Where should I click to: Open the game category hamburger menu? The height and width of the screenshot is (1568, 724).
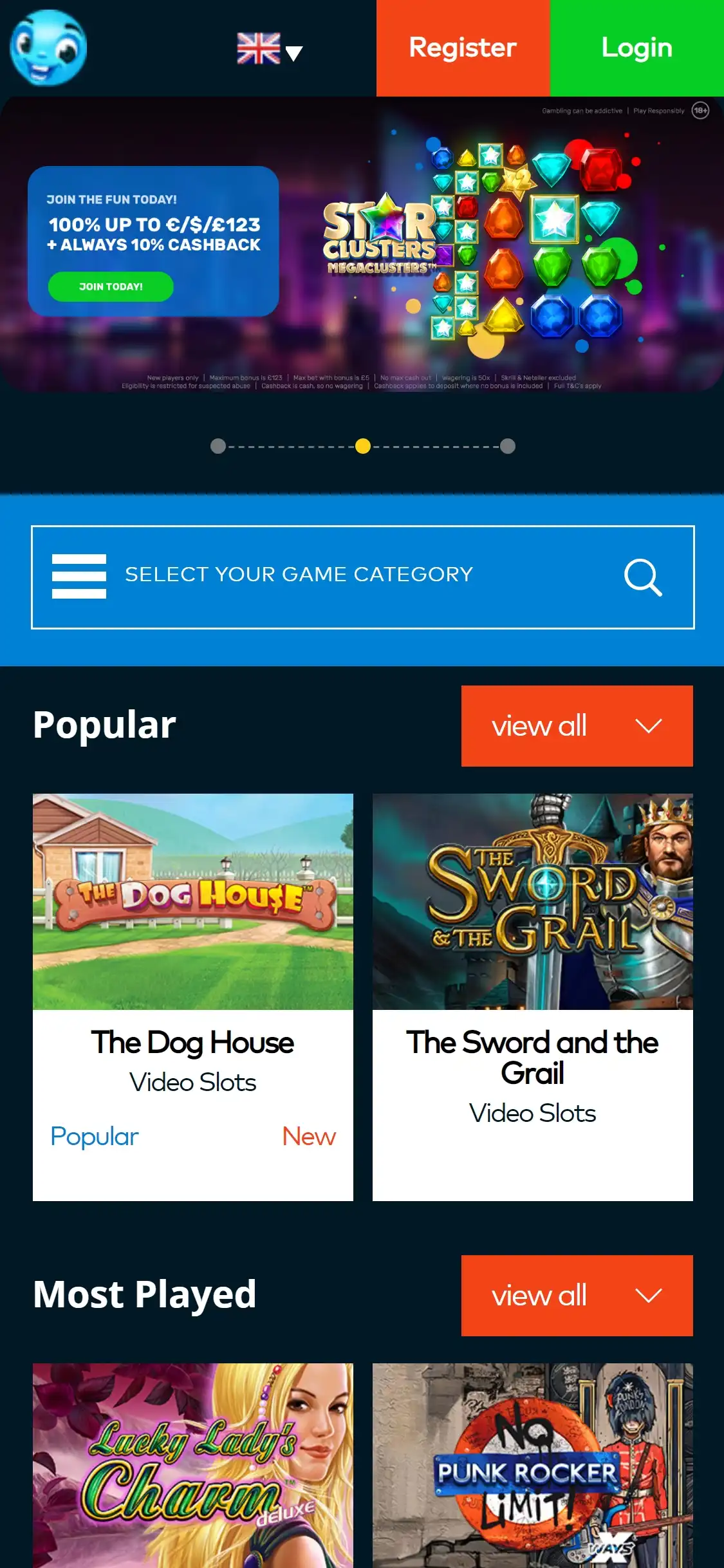[x=79, y=576]
